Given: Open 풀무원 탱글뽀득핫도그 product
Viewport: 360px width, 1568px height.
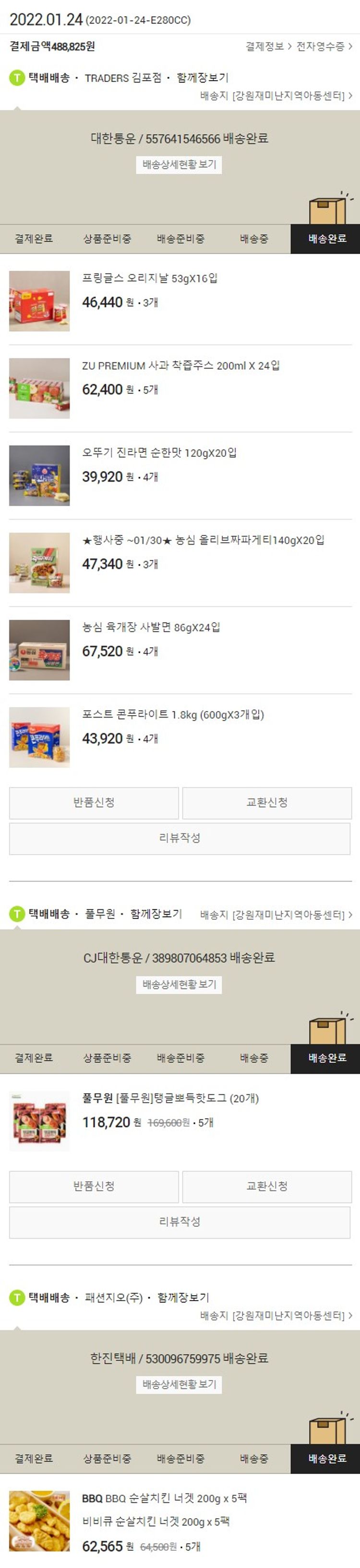Looking at the screenshot, I should 170,1099.
